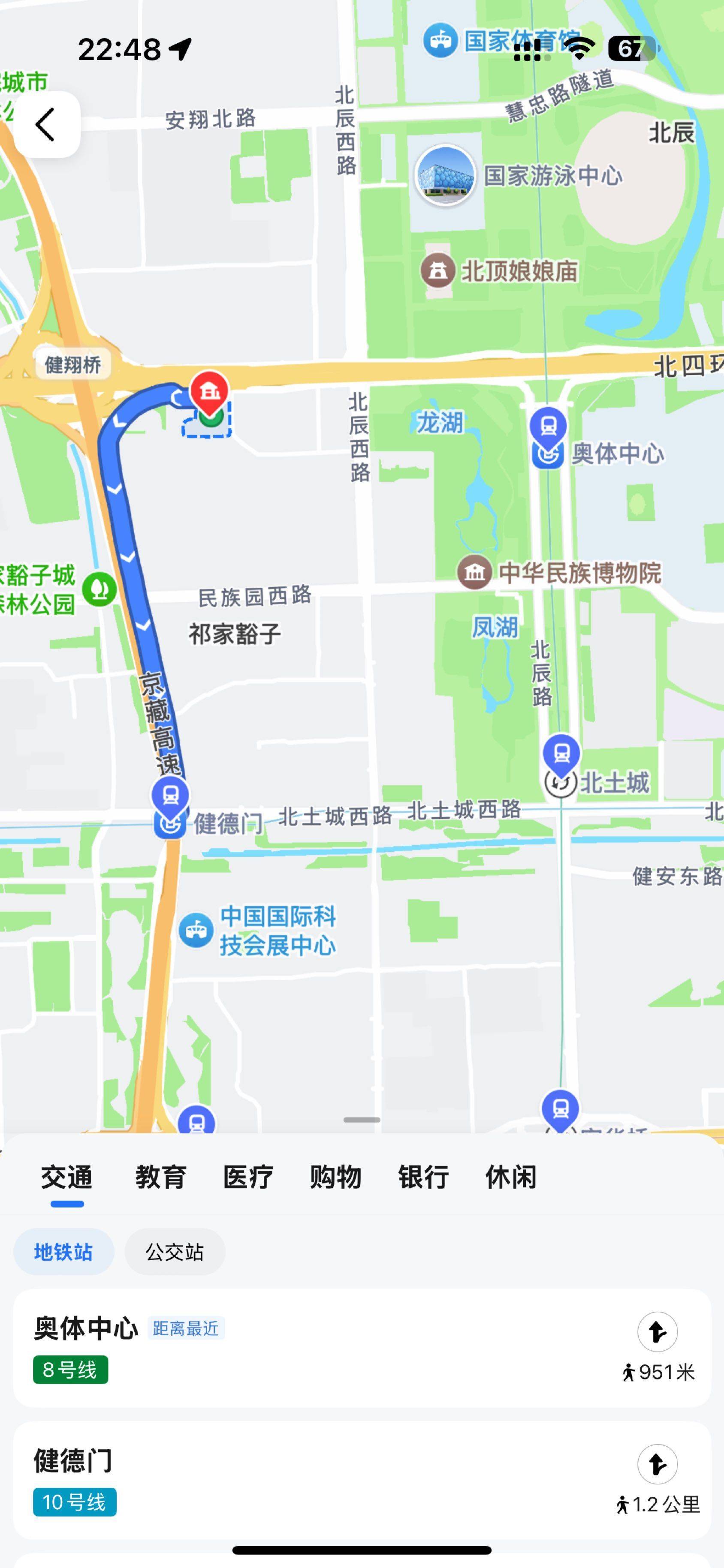Image resolution: width=724 pixels, height=1568 pixels.
Task: Go back using the back arrow
Action: (47, 124)
